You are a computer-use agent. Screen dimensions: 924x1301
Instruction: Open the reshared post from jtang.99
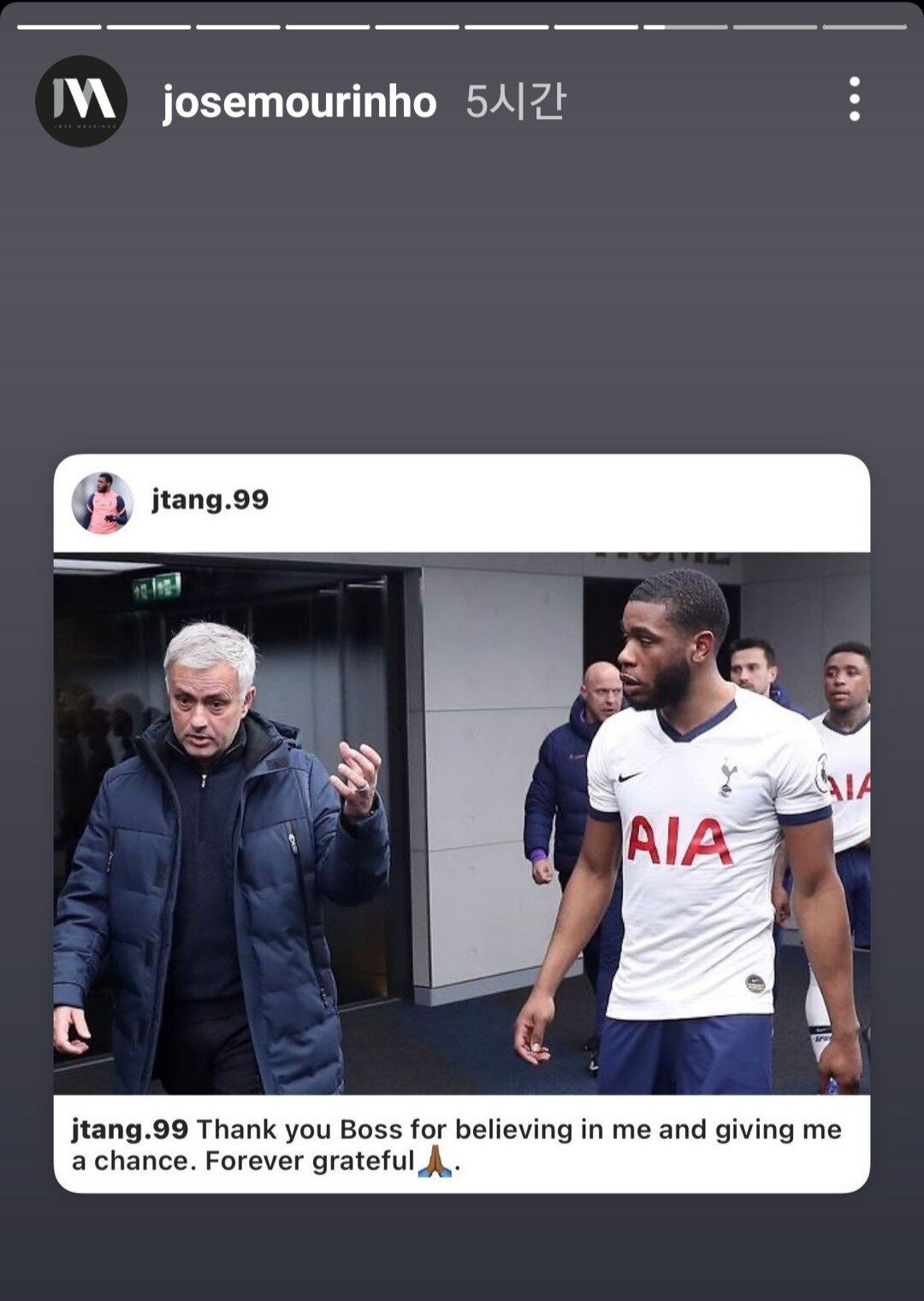tap(462, 822)
